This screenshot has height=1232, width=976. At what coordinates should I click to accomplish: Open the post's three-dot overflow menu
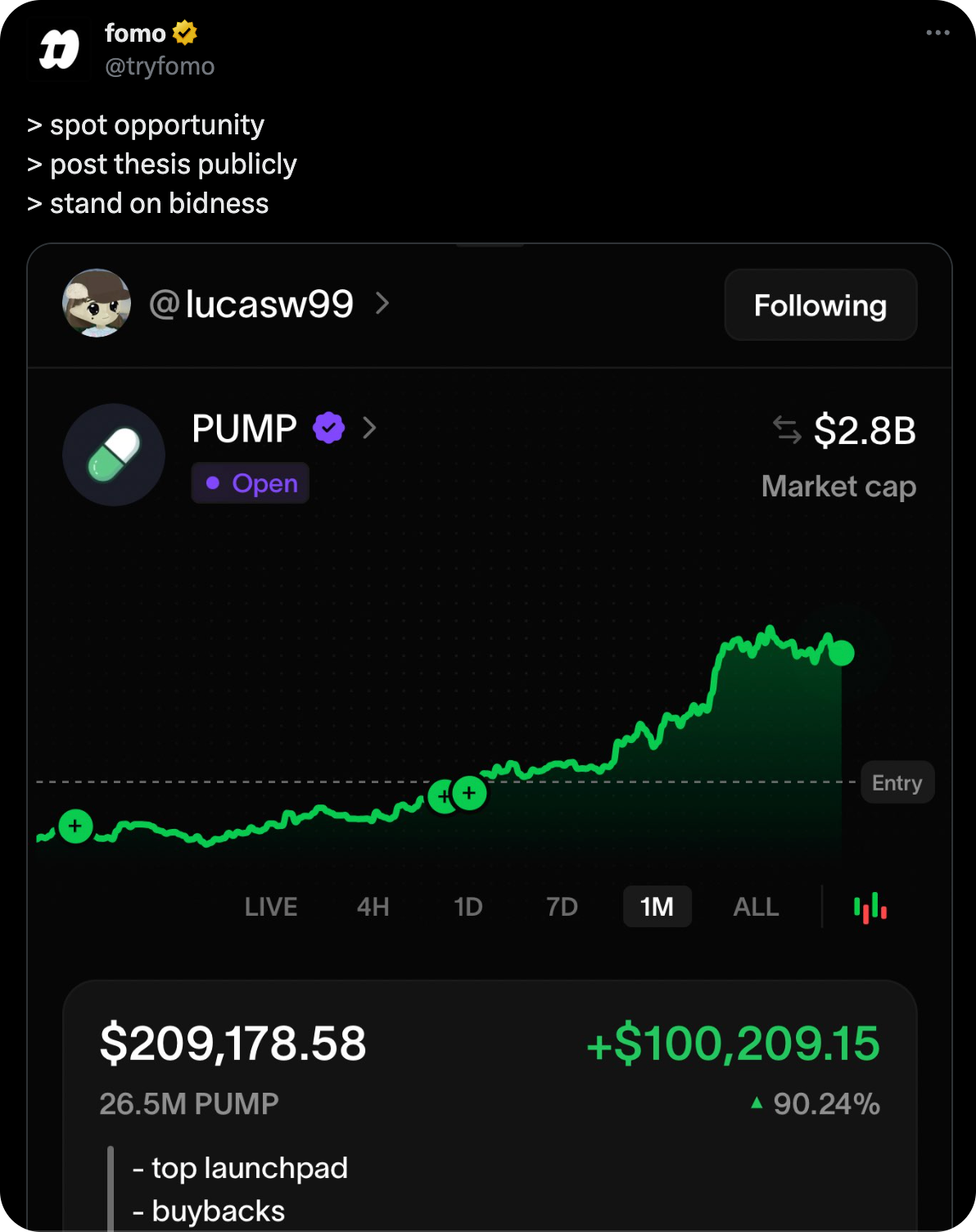[938, 33]
